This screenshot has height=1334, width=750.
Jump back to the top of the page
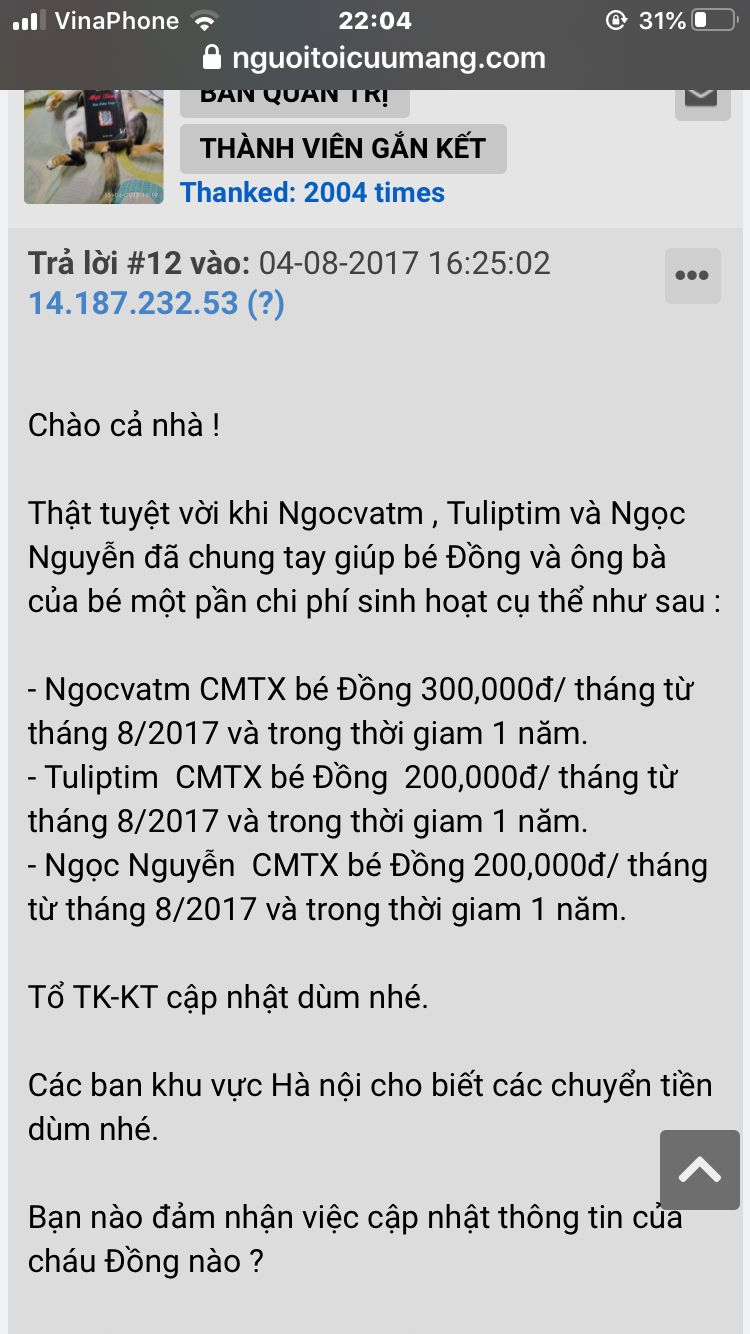coord(699,1170)
